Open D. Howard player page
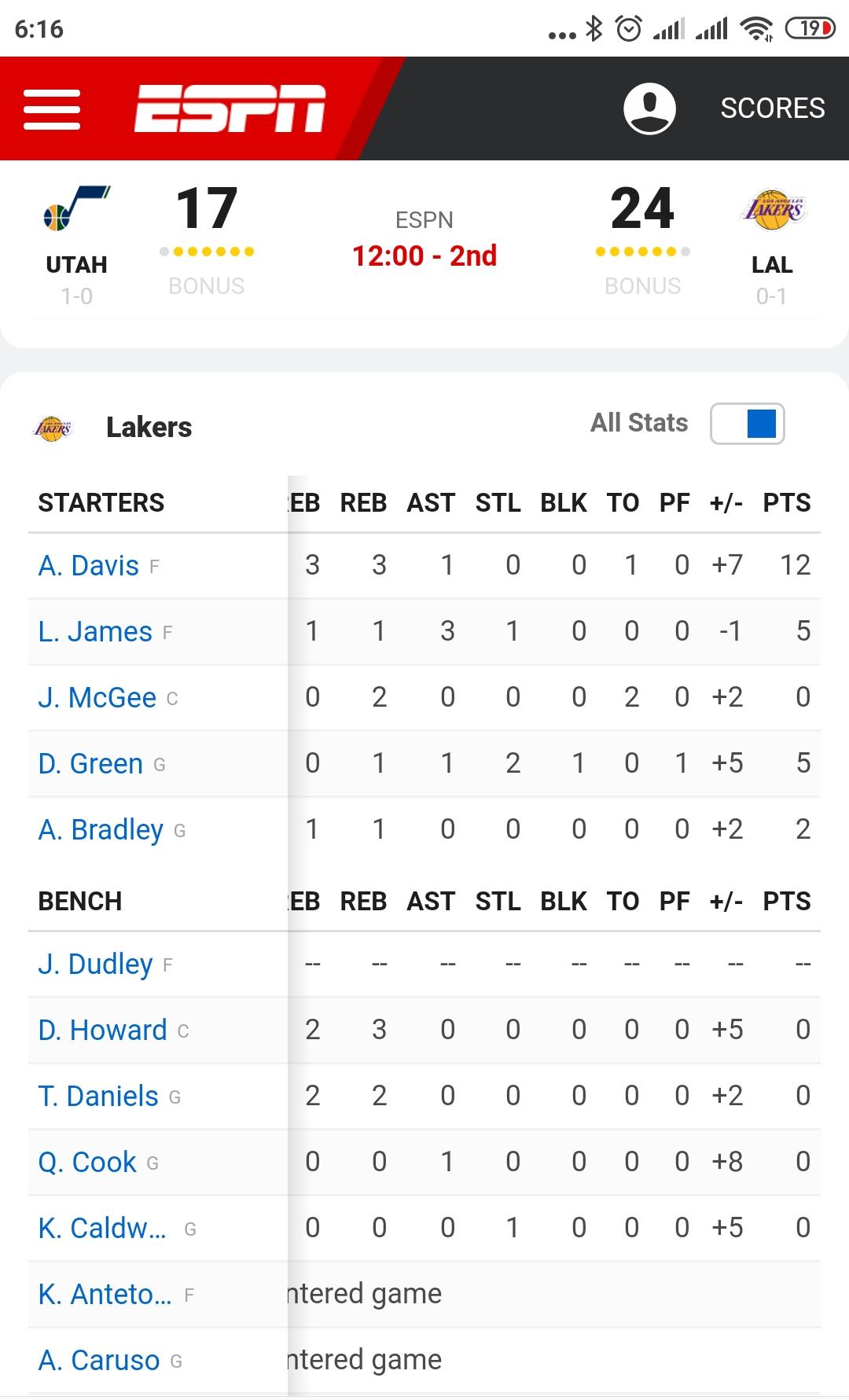 tap(103, 1031)
